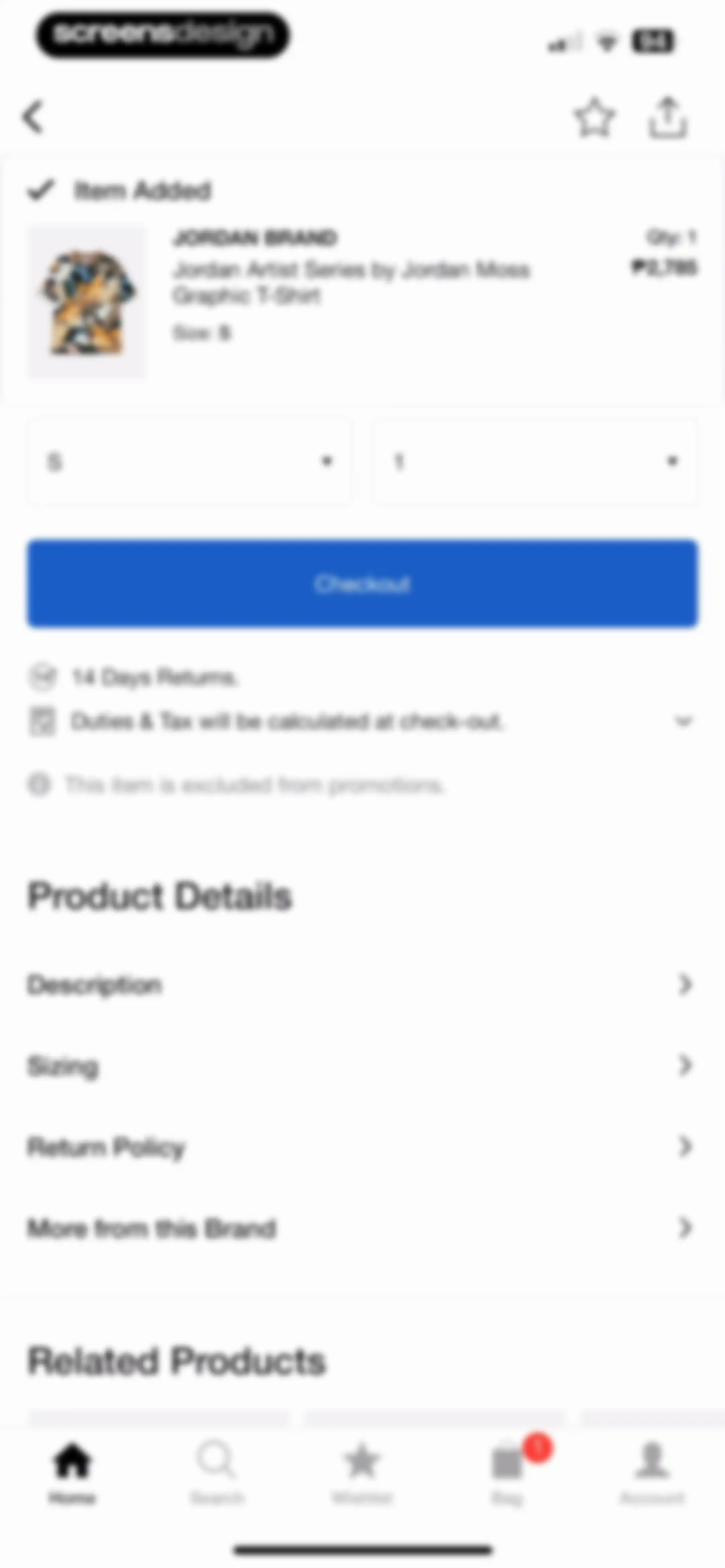Open the size dropdown showing S

point(189,461)
